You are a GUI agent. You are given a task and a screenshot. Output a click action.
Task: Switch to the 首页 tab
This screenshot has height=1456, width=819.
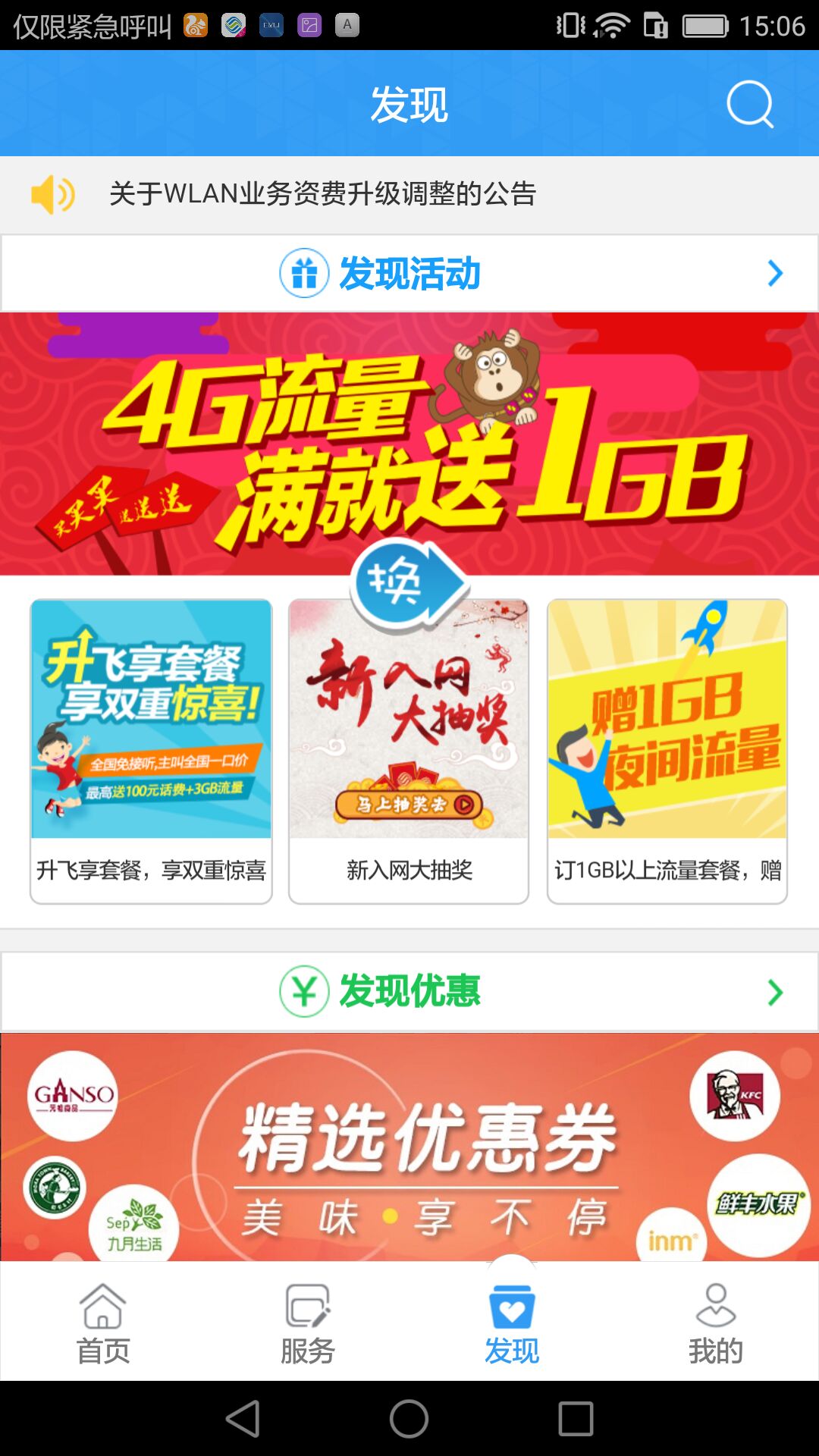[103, 1323]
